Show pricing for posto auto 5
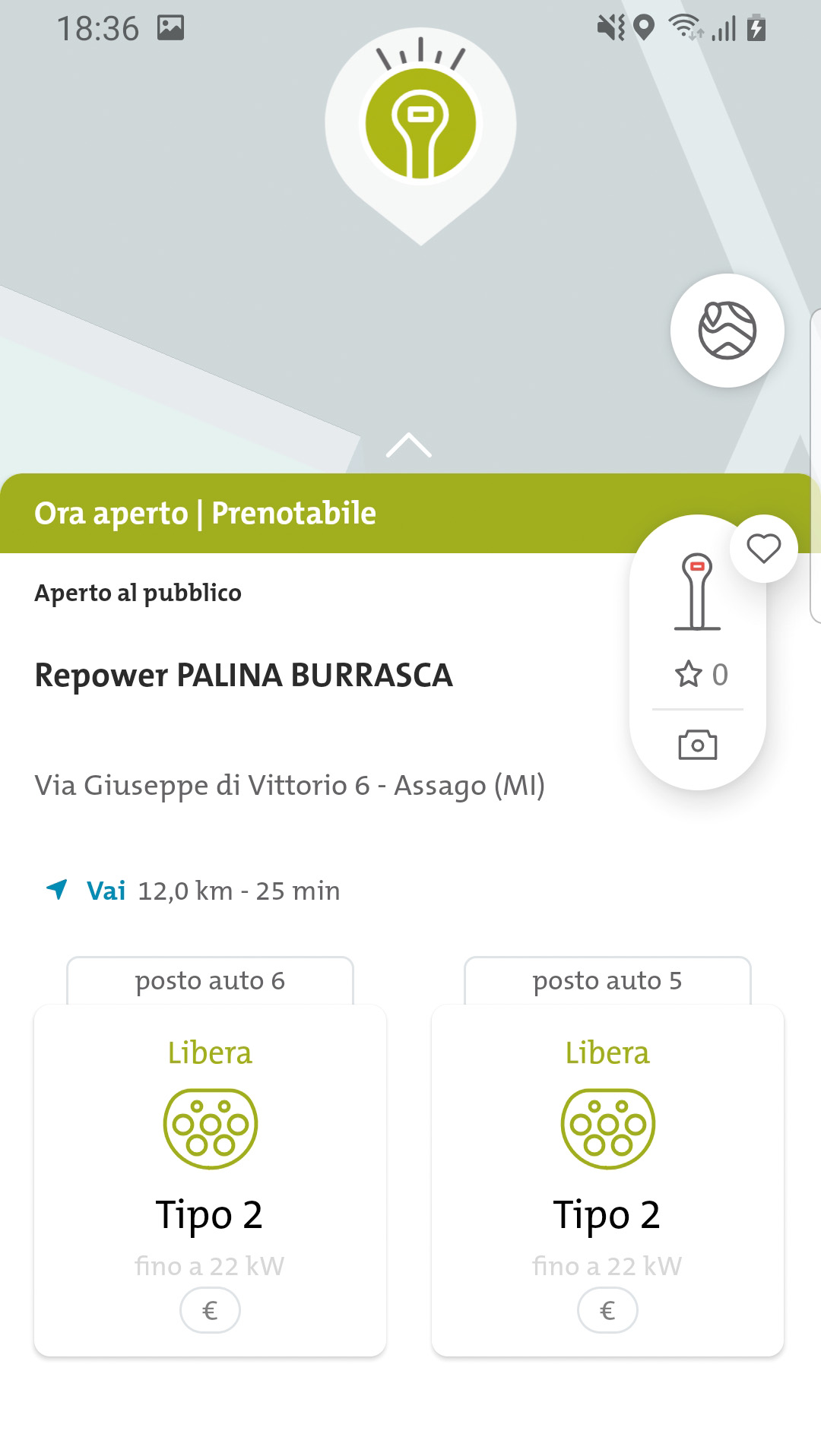 (x=607, y=1310)
